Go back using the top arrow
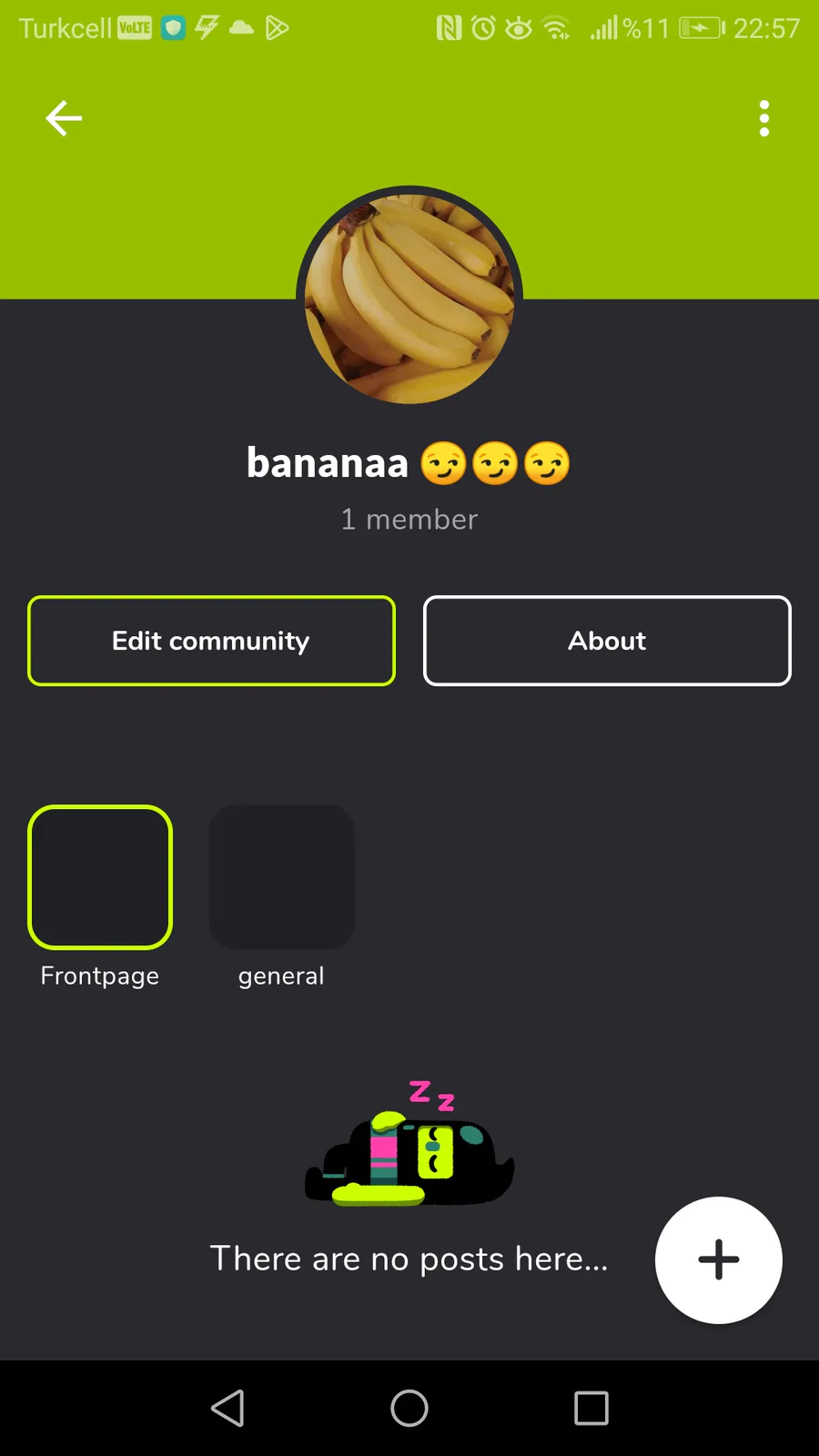This screenshot has width=819, height=1456. 64,118
